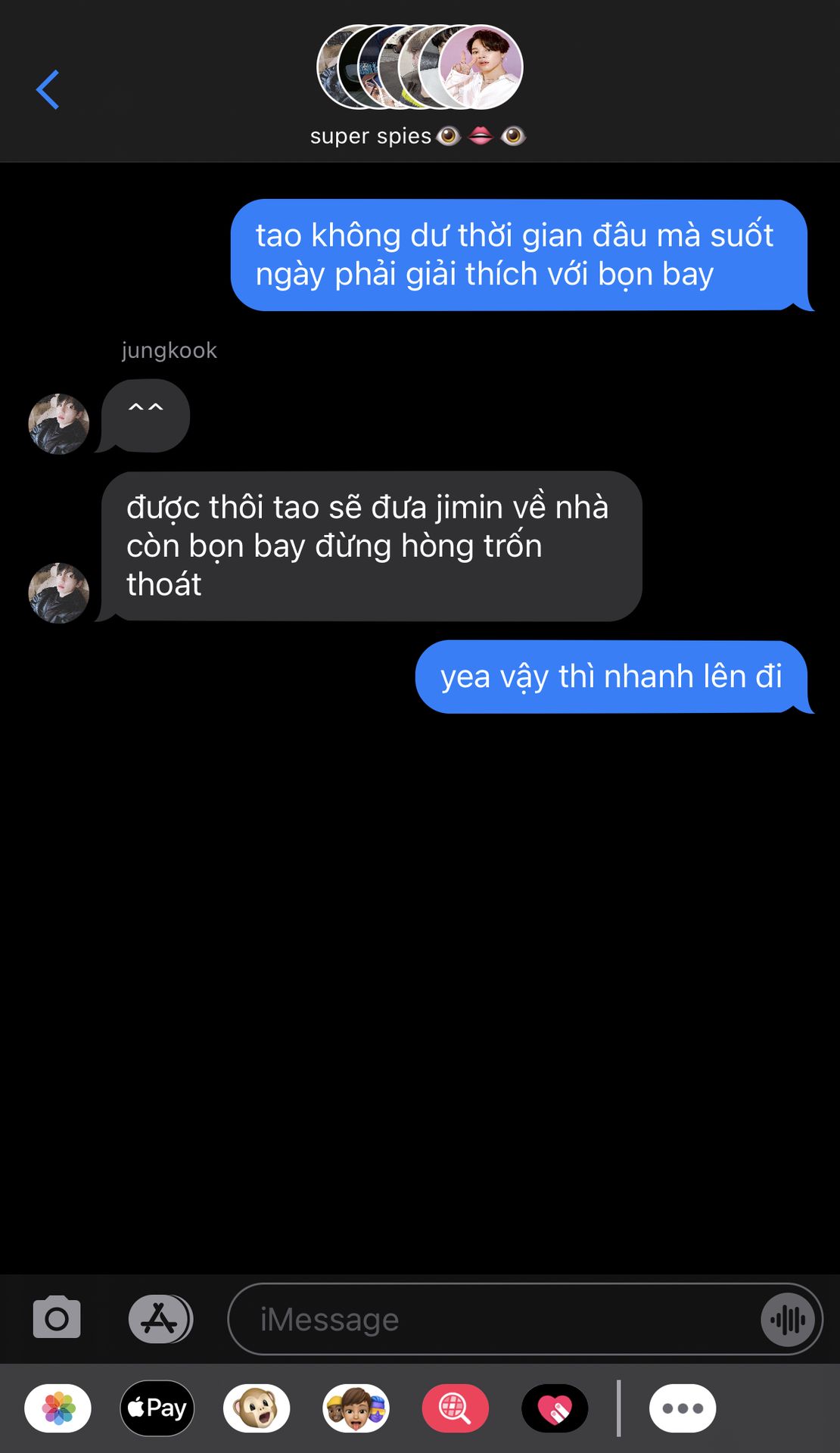Open Memoji Stickers

[x=356, y=1408]
